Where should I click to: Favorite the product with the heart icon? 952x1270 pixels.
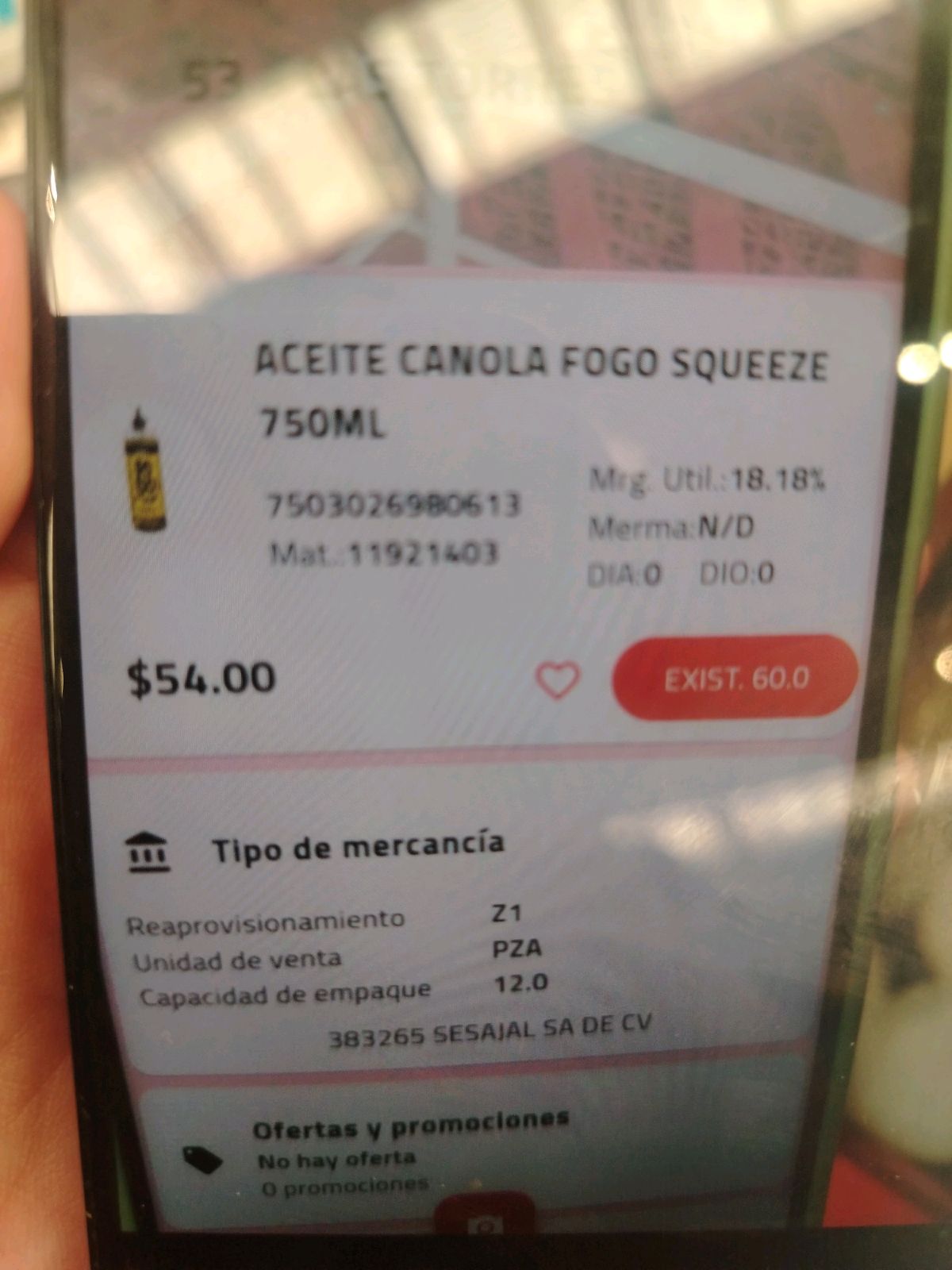coord(558,680)
